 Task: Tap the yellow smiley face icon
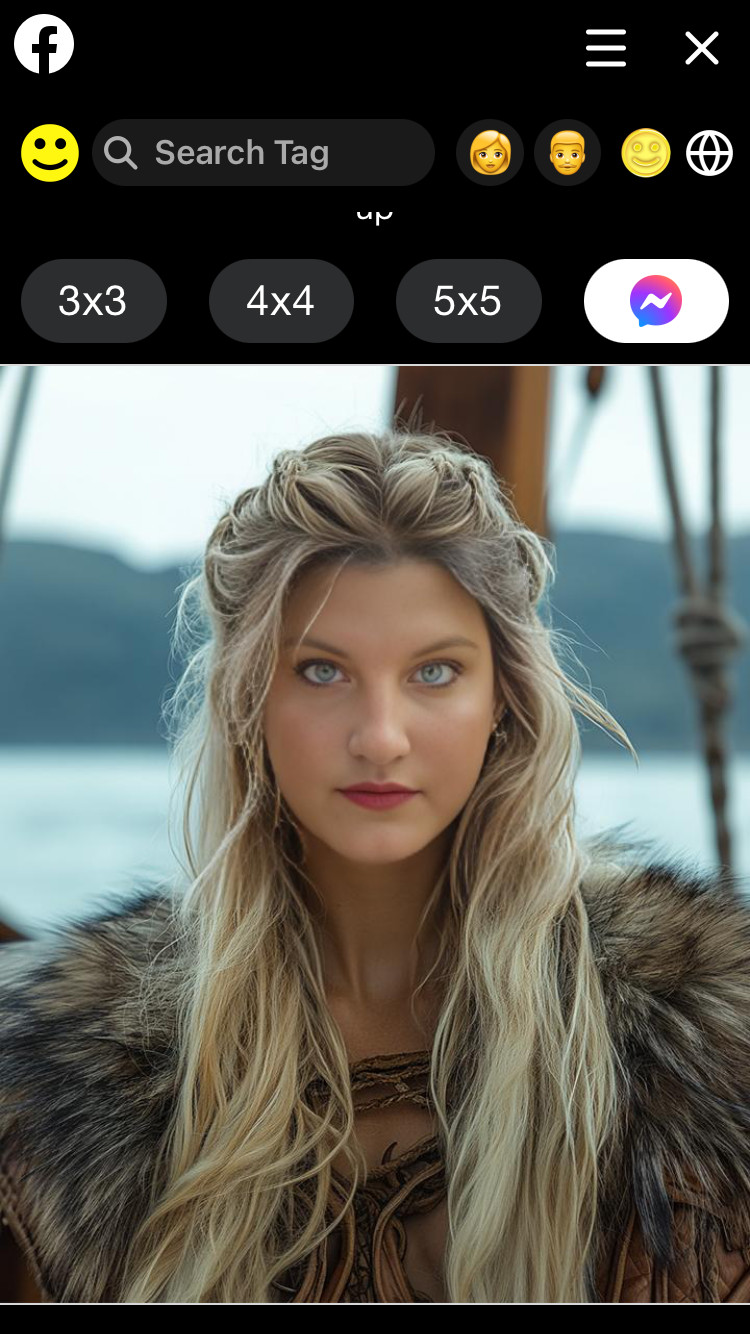coord(50,153)
